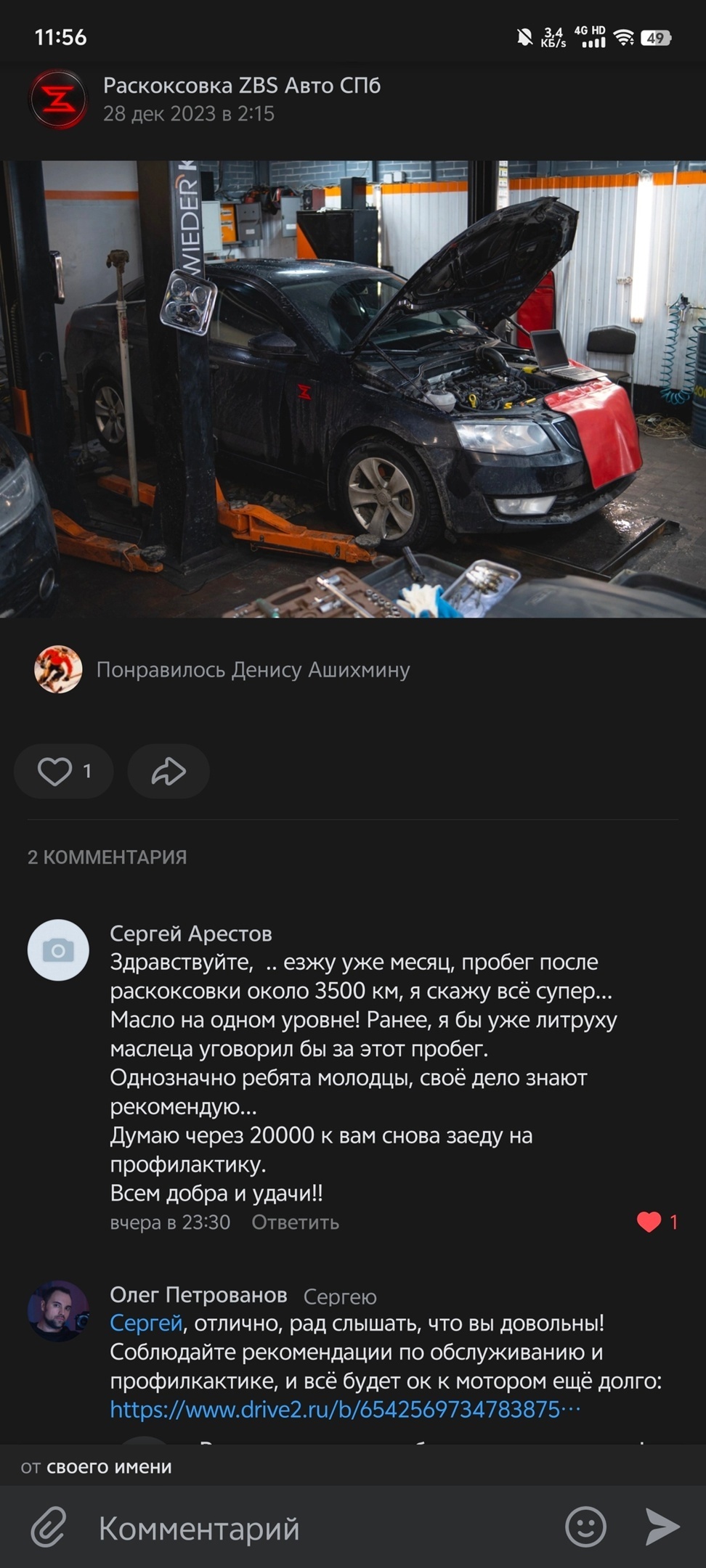Tap Сергей mention in Олег's reply
This screenshot has height=1568, width=706.
145,1323
